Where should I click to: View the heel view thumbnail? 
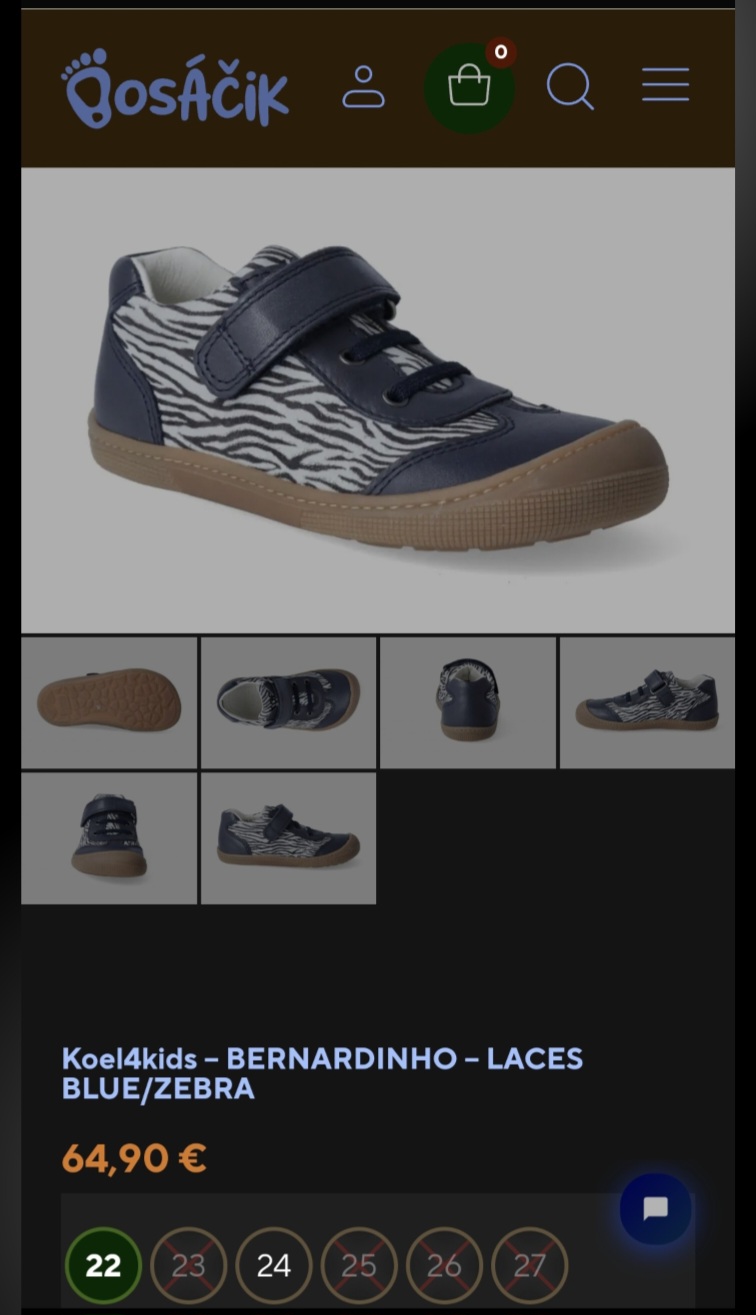pos(467,702)
